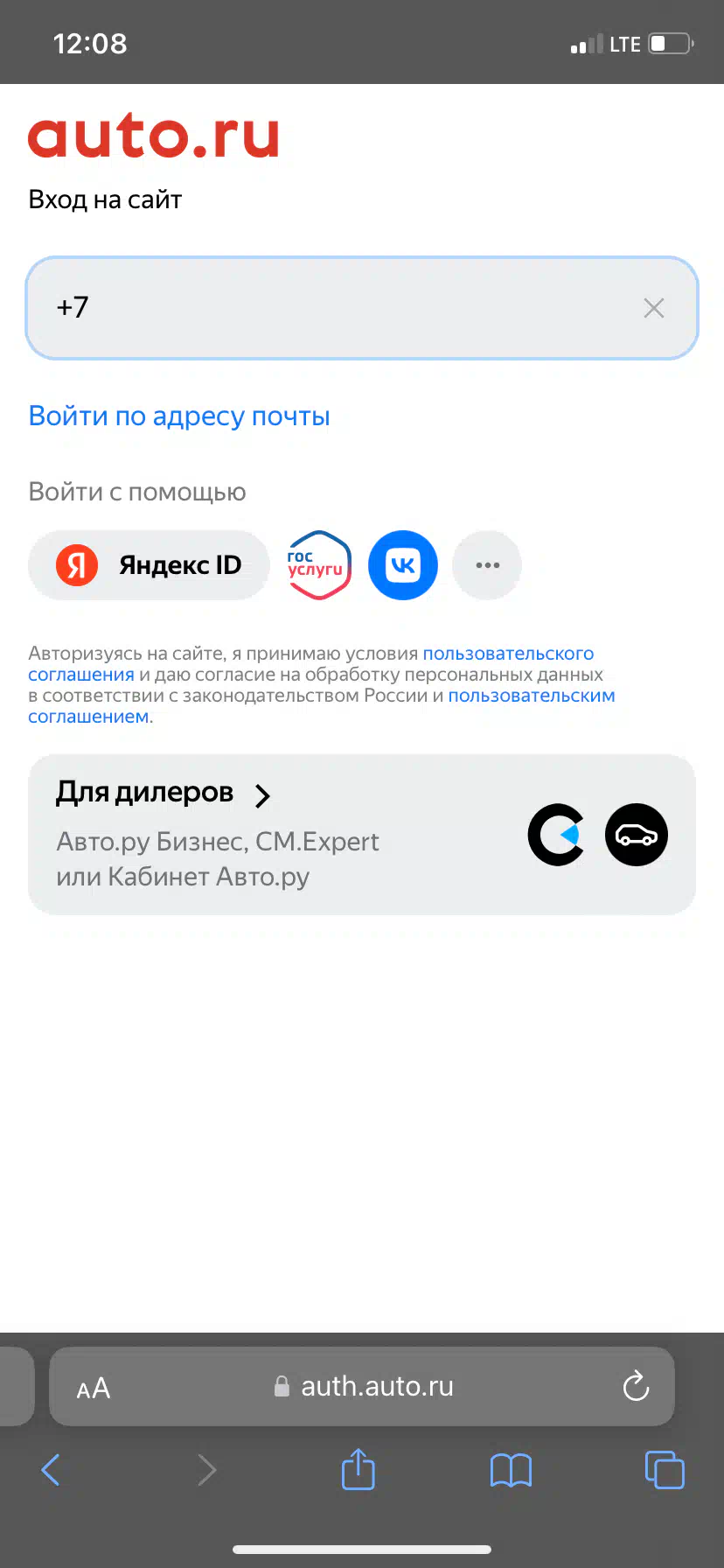Screen dimensions: 724x1568
Task: Open Safari tabs overview
Action: (665, 1469)
